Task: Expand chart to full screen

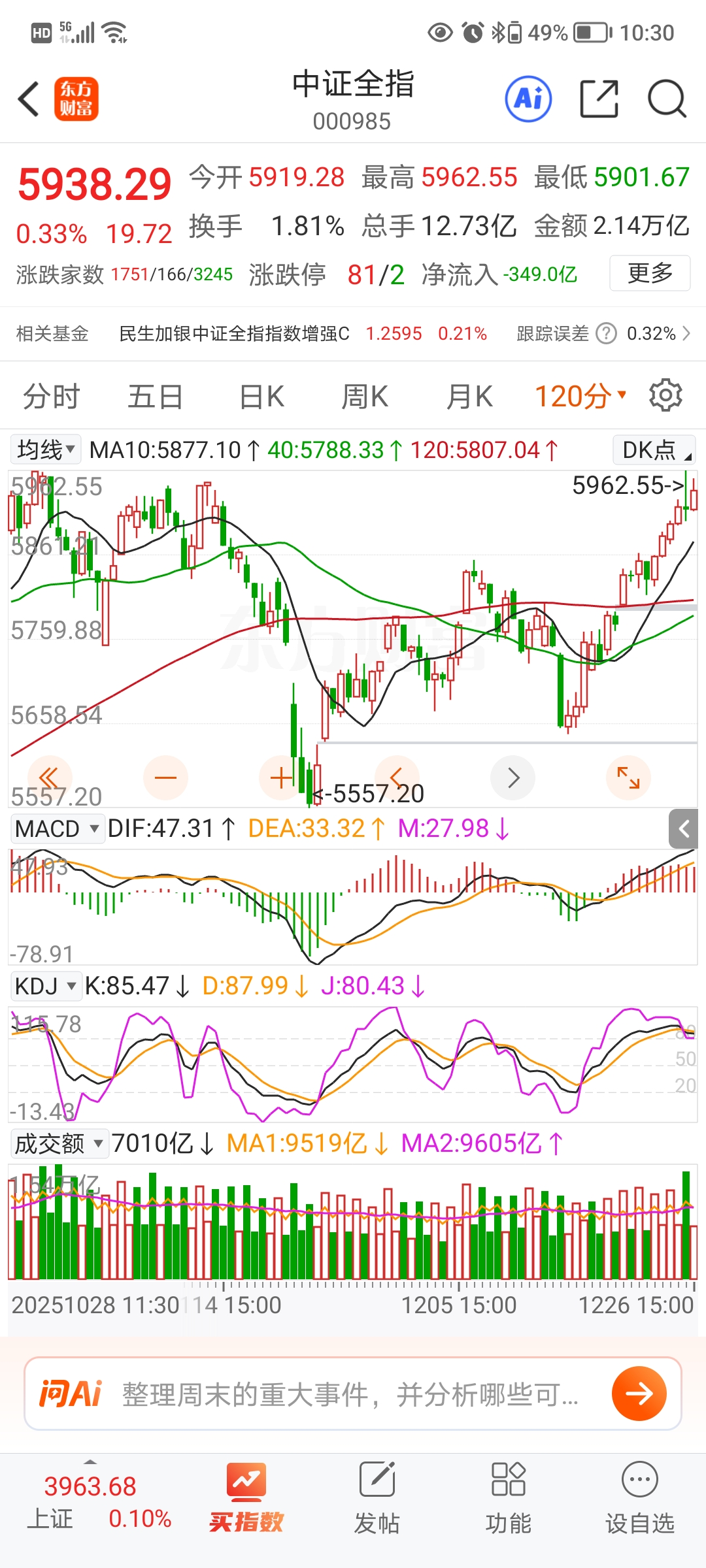Action: [x=628, y=777]
